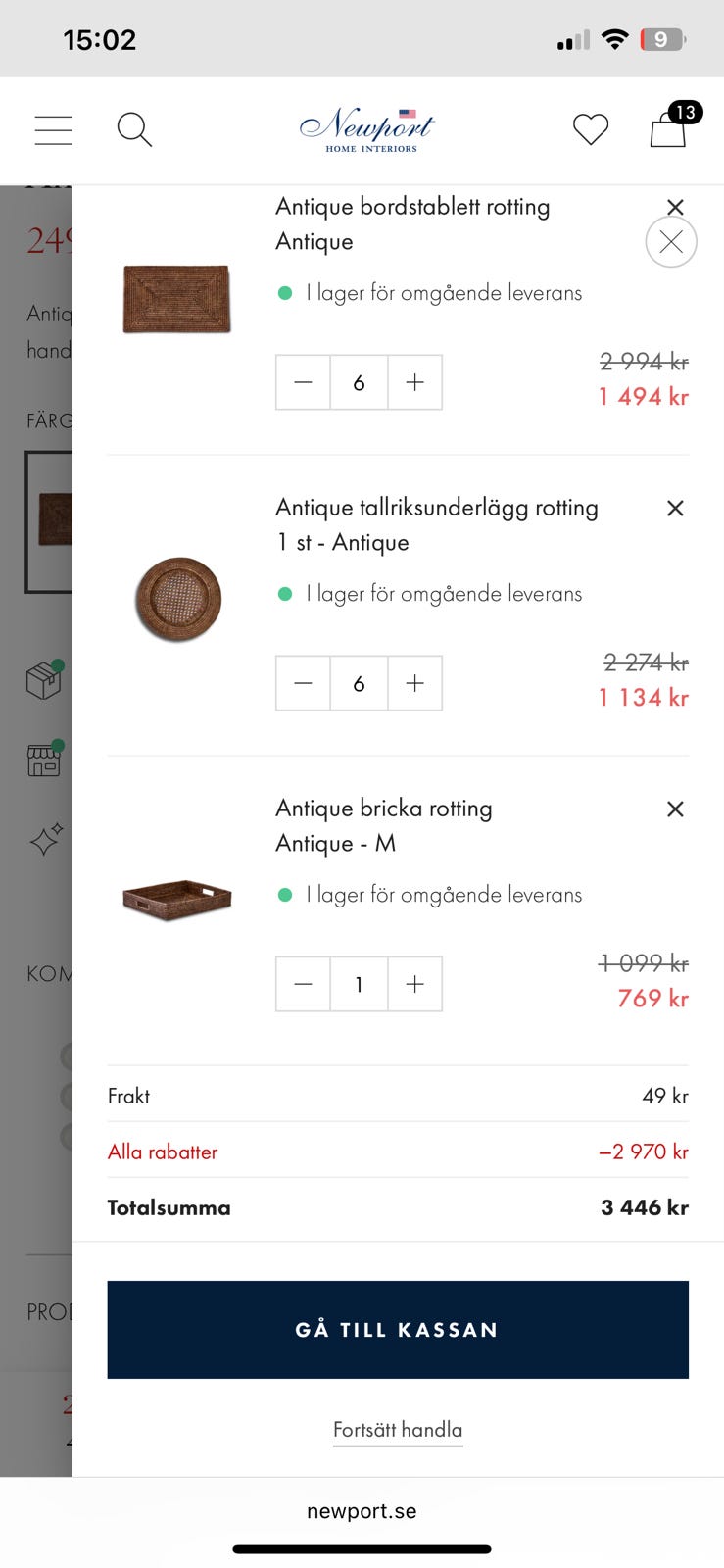Decrease quantity of Antique tallriksunderlägg rotting
The image size is (724, 1568).
[x=303, y=683]
